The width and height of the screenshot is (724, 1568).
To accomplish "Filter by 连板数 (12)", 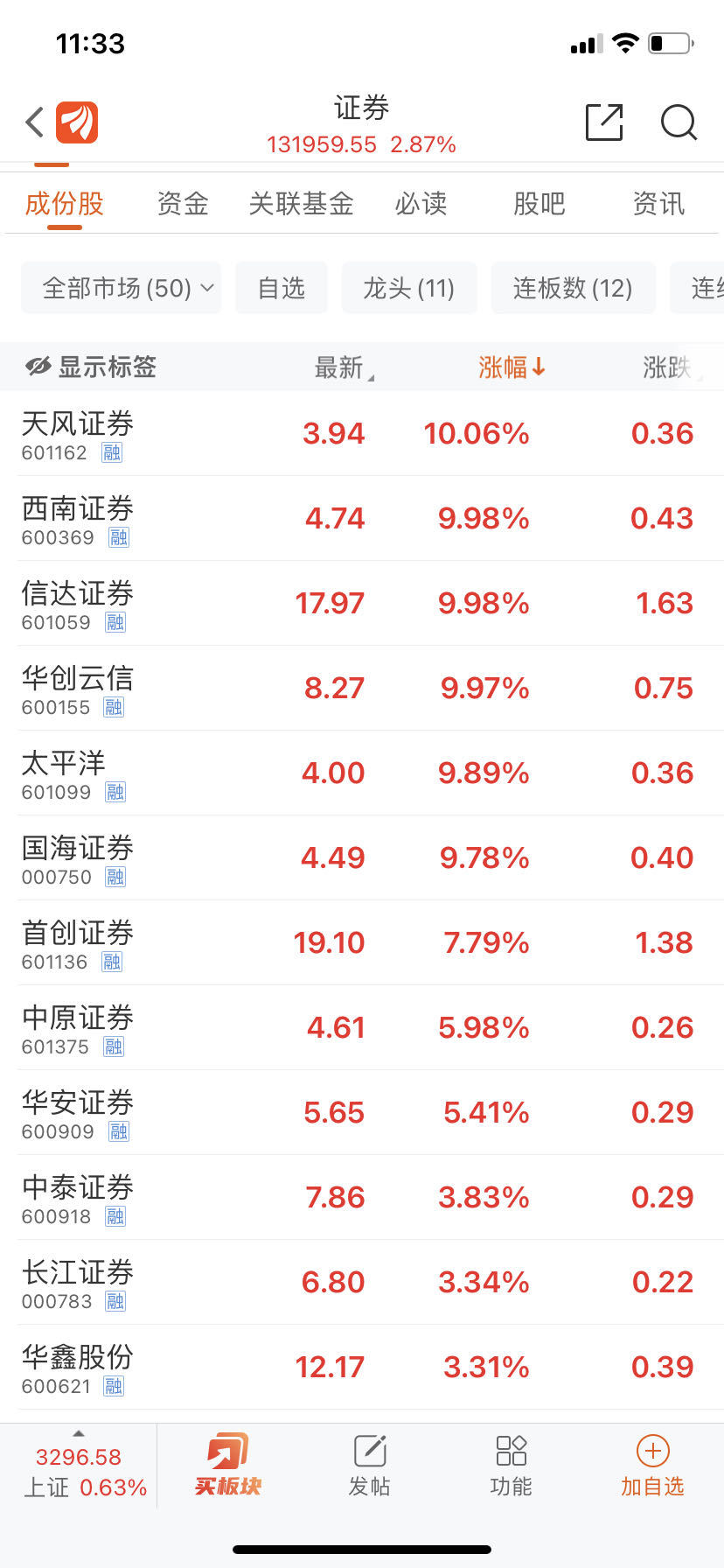I will 573,288.
